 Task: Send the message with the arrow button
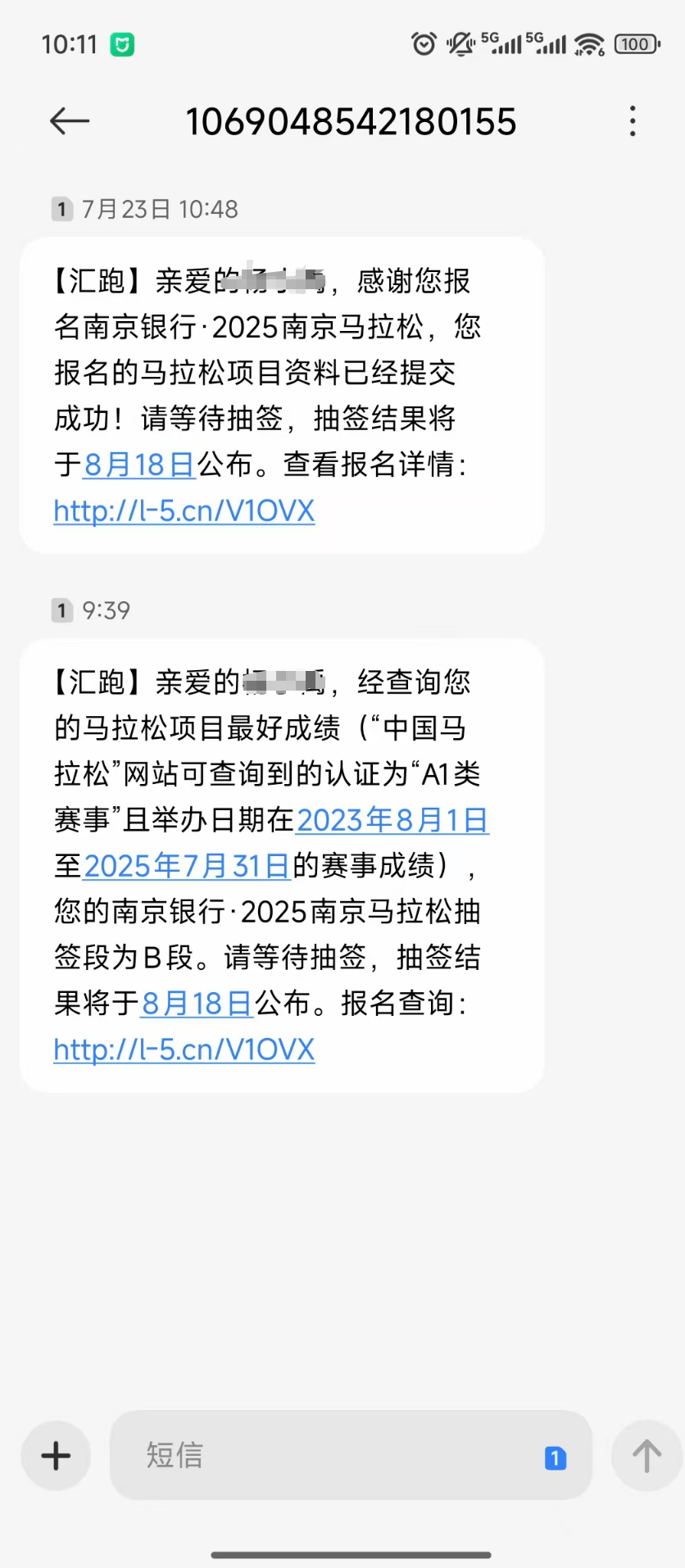click(646, 1456)
